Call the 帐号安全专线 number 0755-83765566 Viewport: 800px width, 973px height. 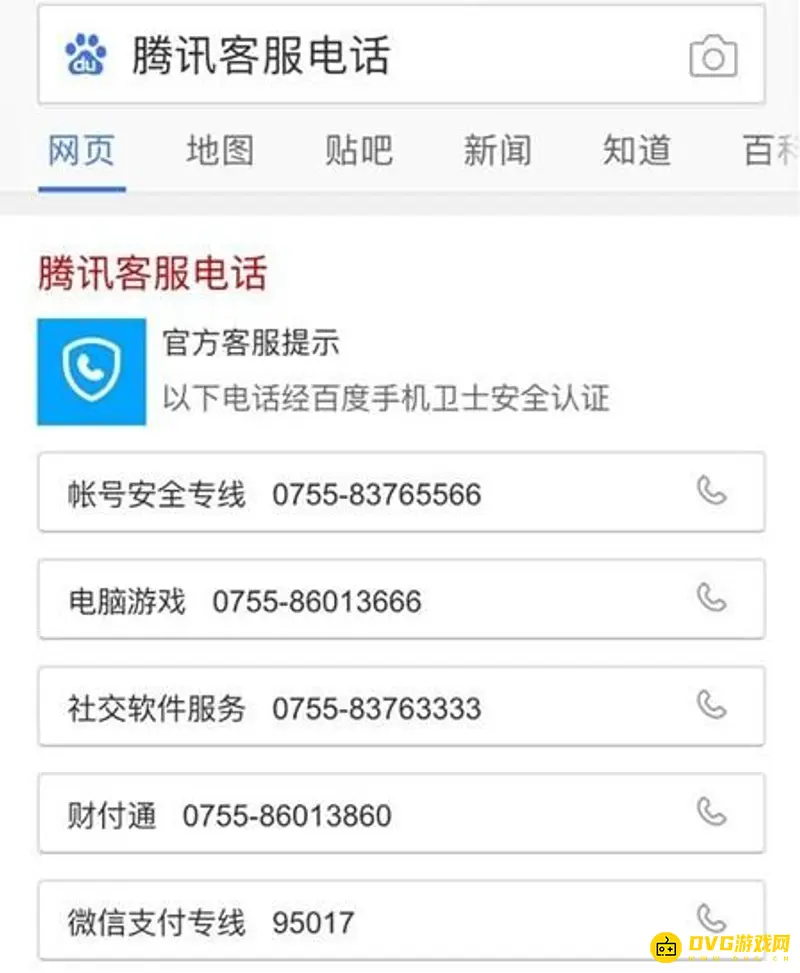coord(711,491)
